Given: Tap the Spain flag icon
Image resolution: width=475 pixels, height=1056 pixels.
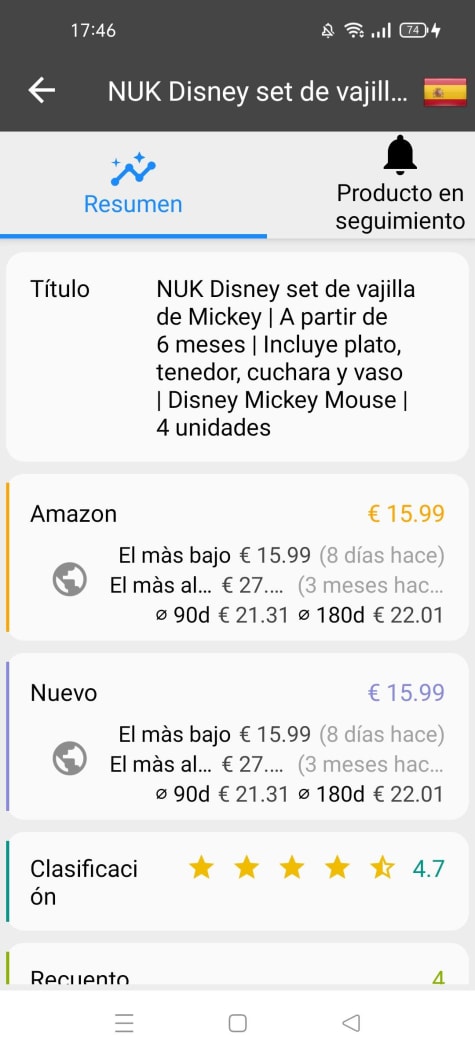Looking at the screenshot, I should (x=445, y=92).
